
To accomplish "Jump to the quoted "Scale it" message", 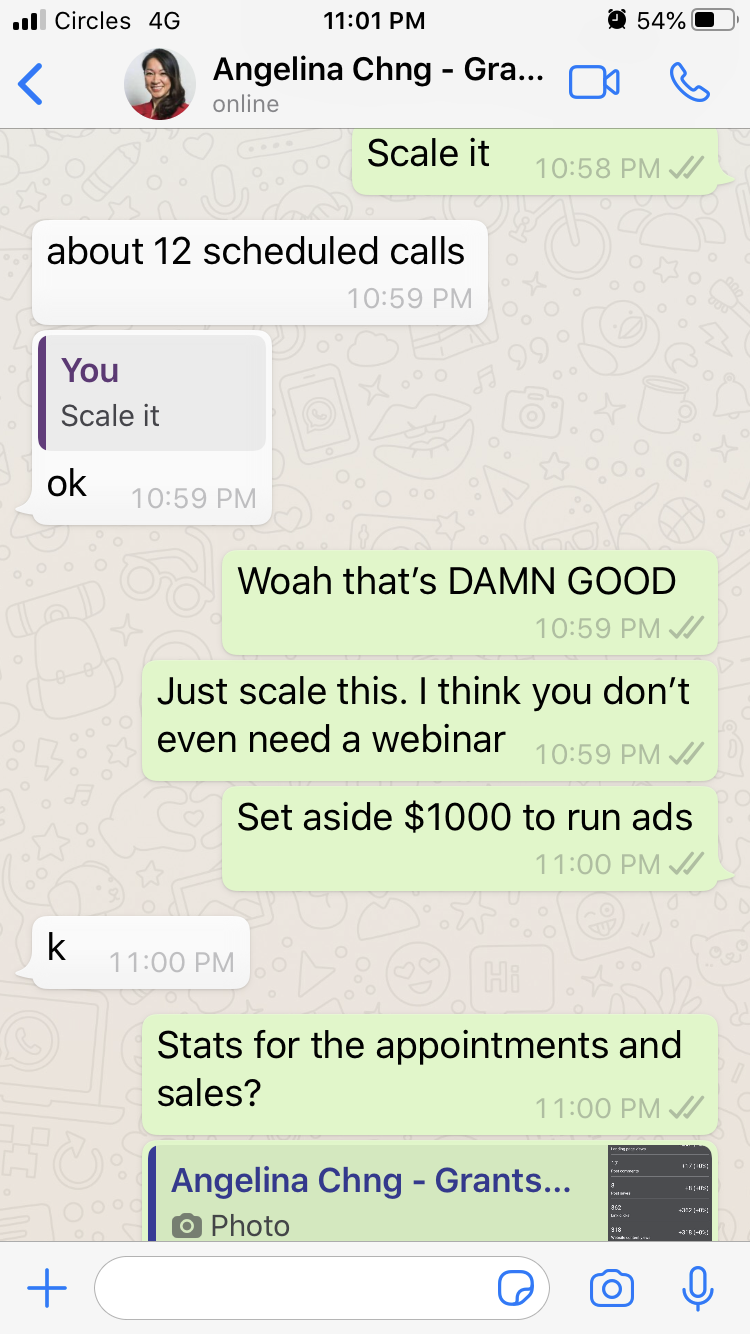I will 153,393.
